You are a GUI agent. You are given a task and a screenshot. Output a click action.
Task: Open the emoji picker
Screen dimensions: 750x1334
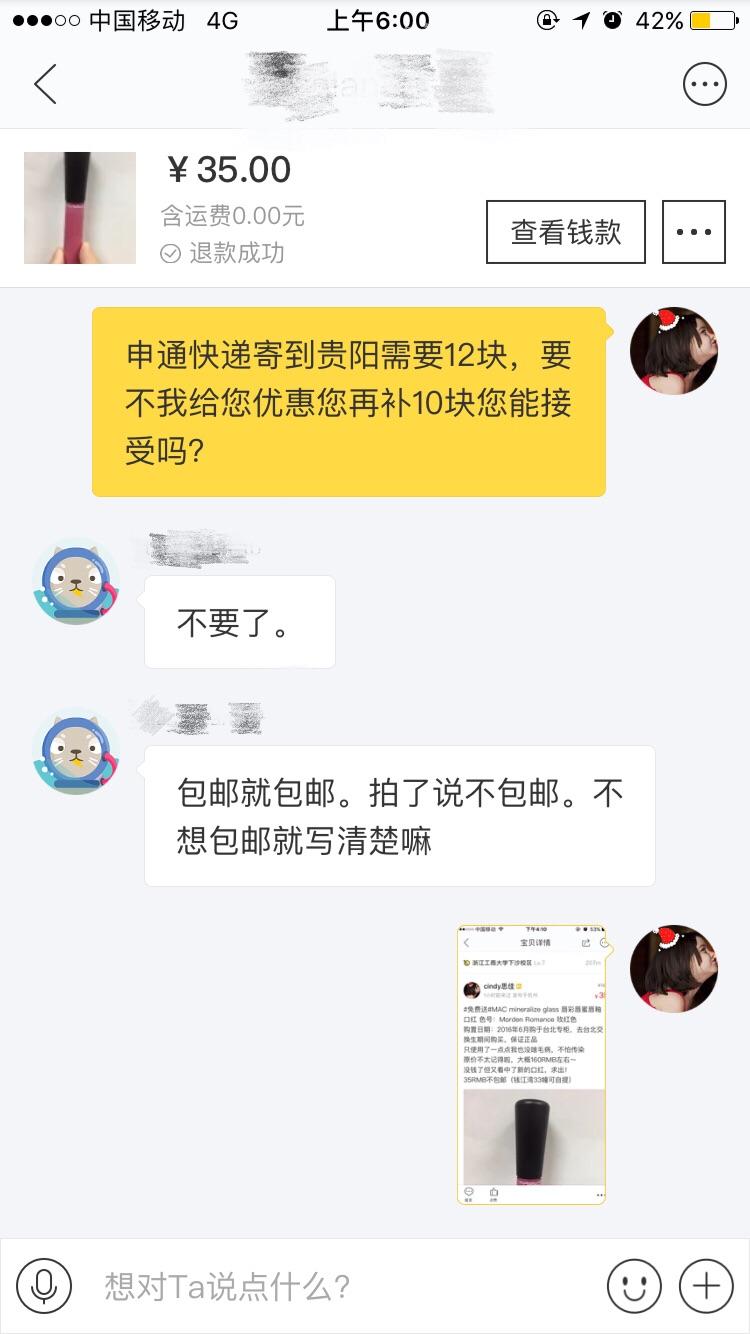634,1285
